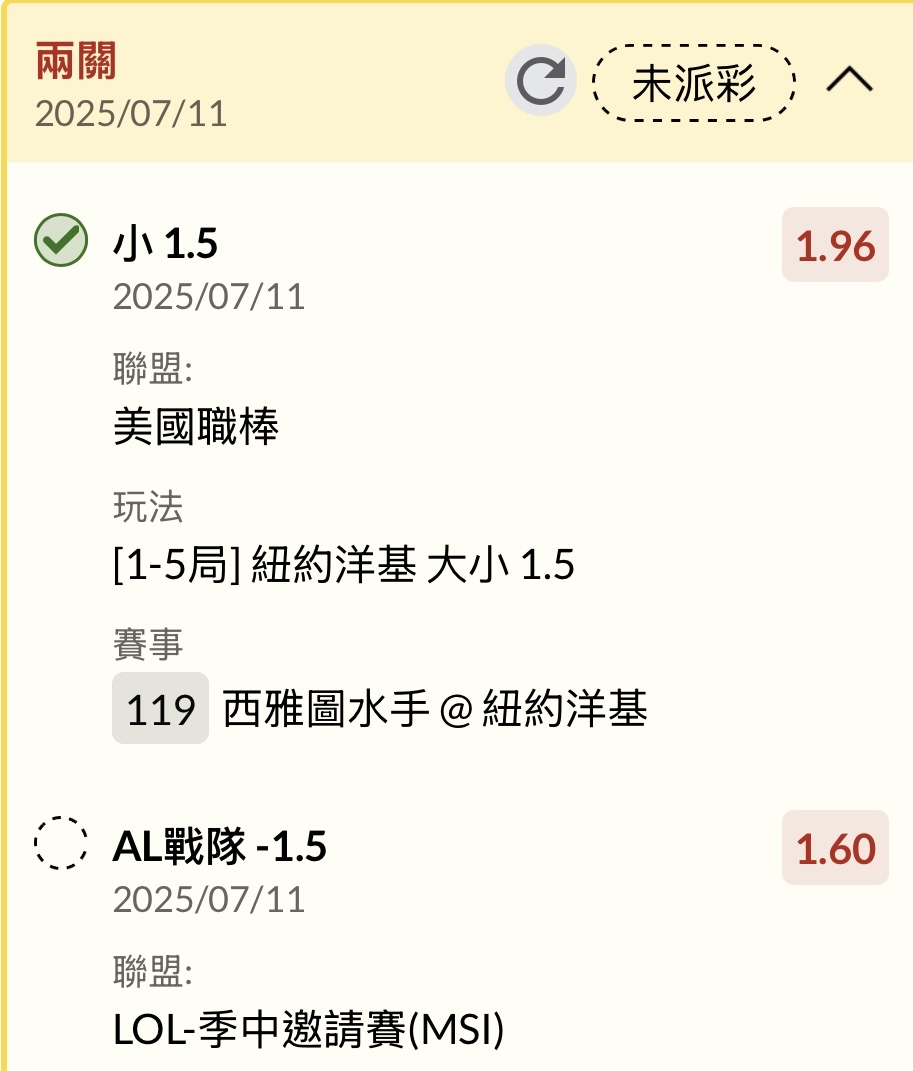Refresh the 兩關 bet slip status
The width and height of the screenshot is (913, 1071).
(x=541, y=82)
